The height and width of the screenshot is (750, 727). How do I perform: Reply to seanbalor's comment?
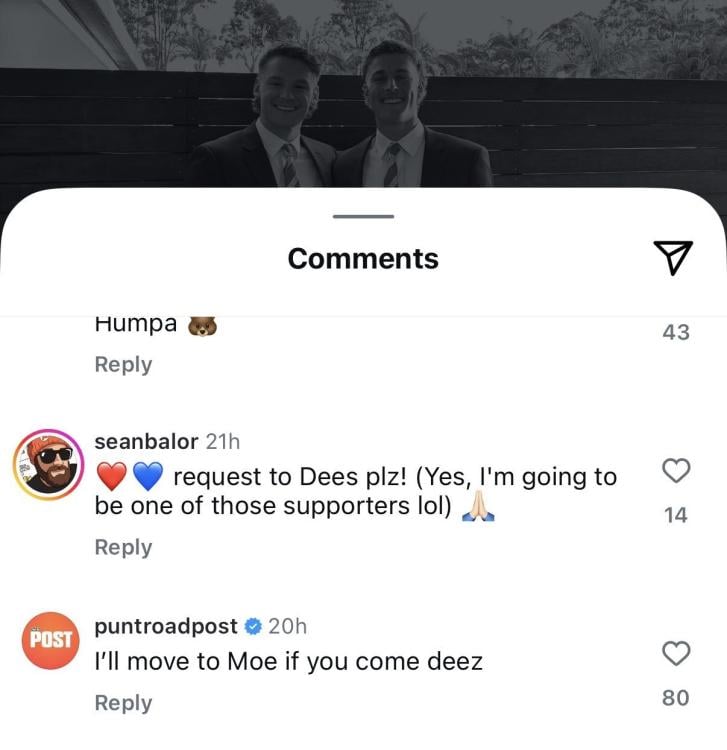tap(123, 547)
